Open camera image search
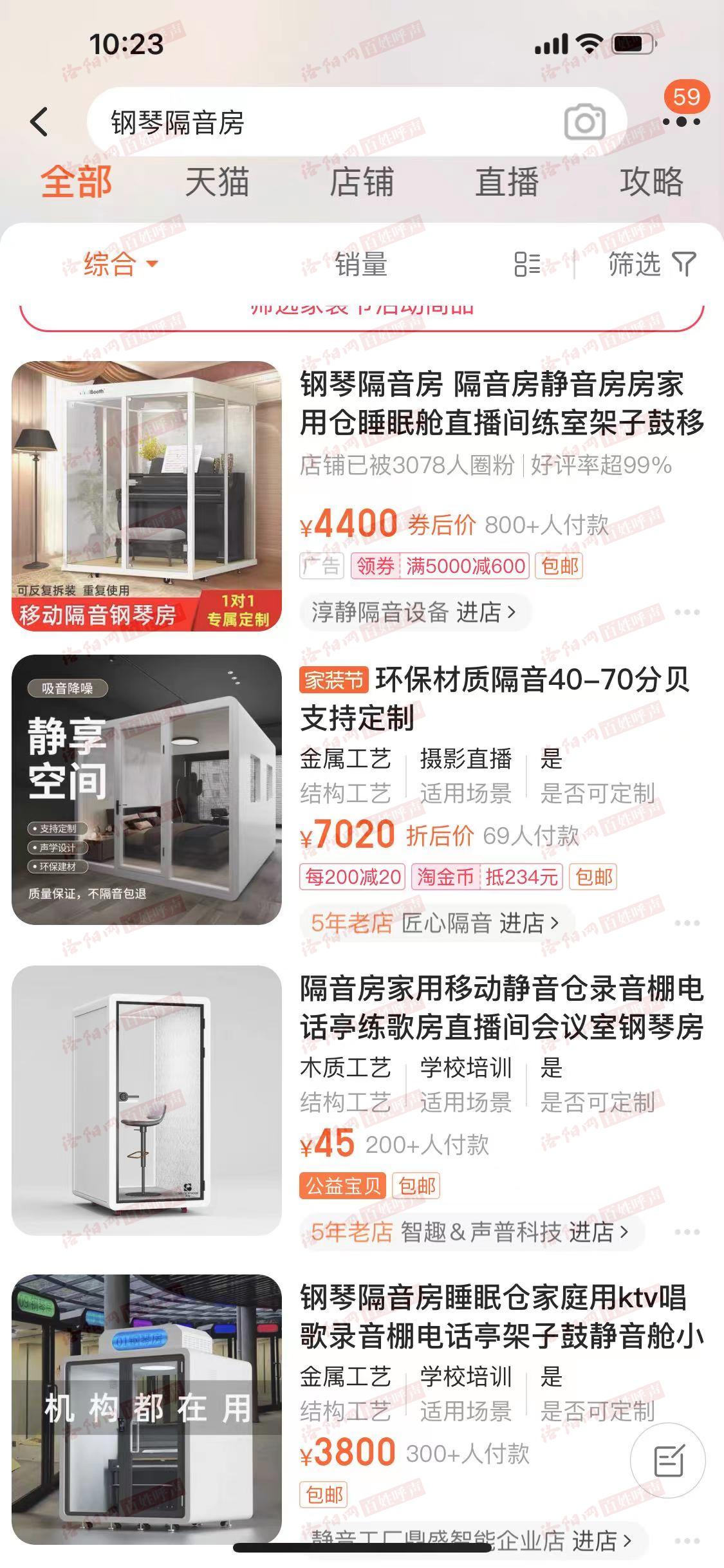Screen dimensions: 724x1568 [584, 122]
